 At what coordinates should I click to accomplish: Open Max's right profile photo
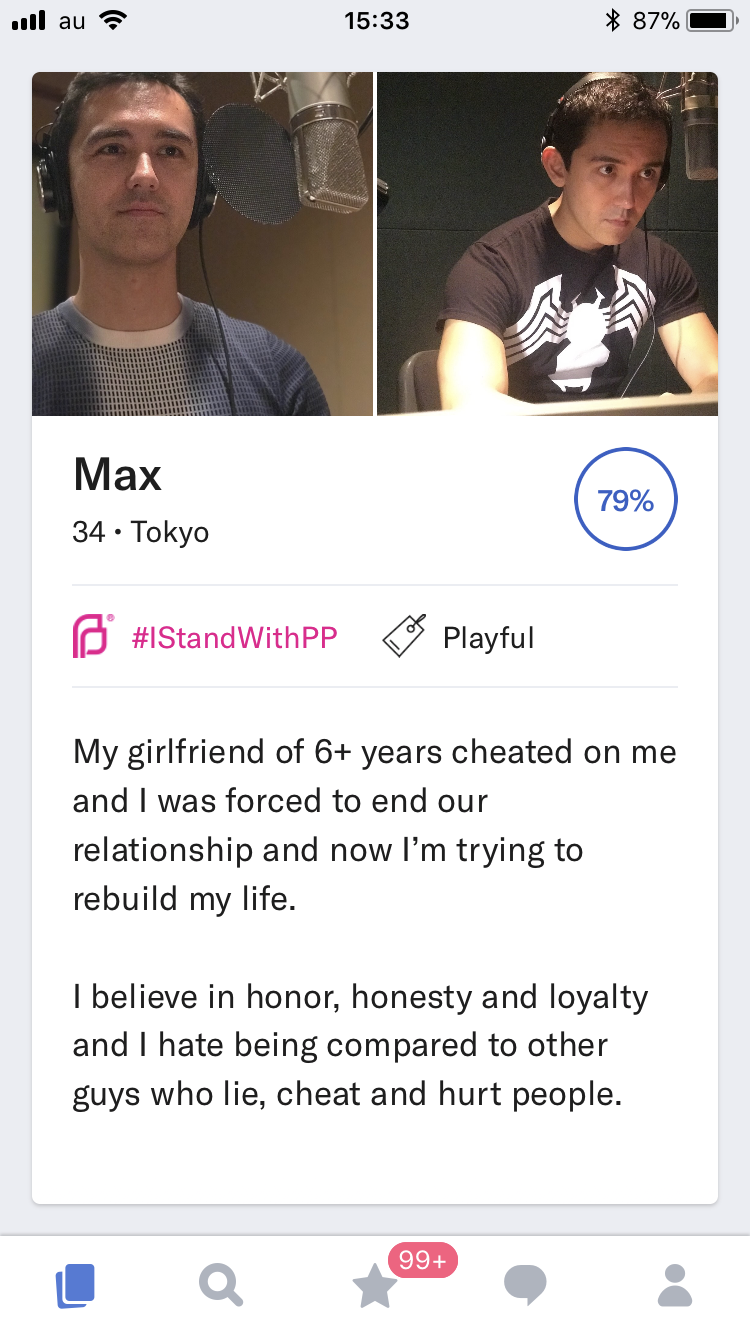547,243
